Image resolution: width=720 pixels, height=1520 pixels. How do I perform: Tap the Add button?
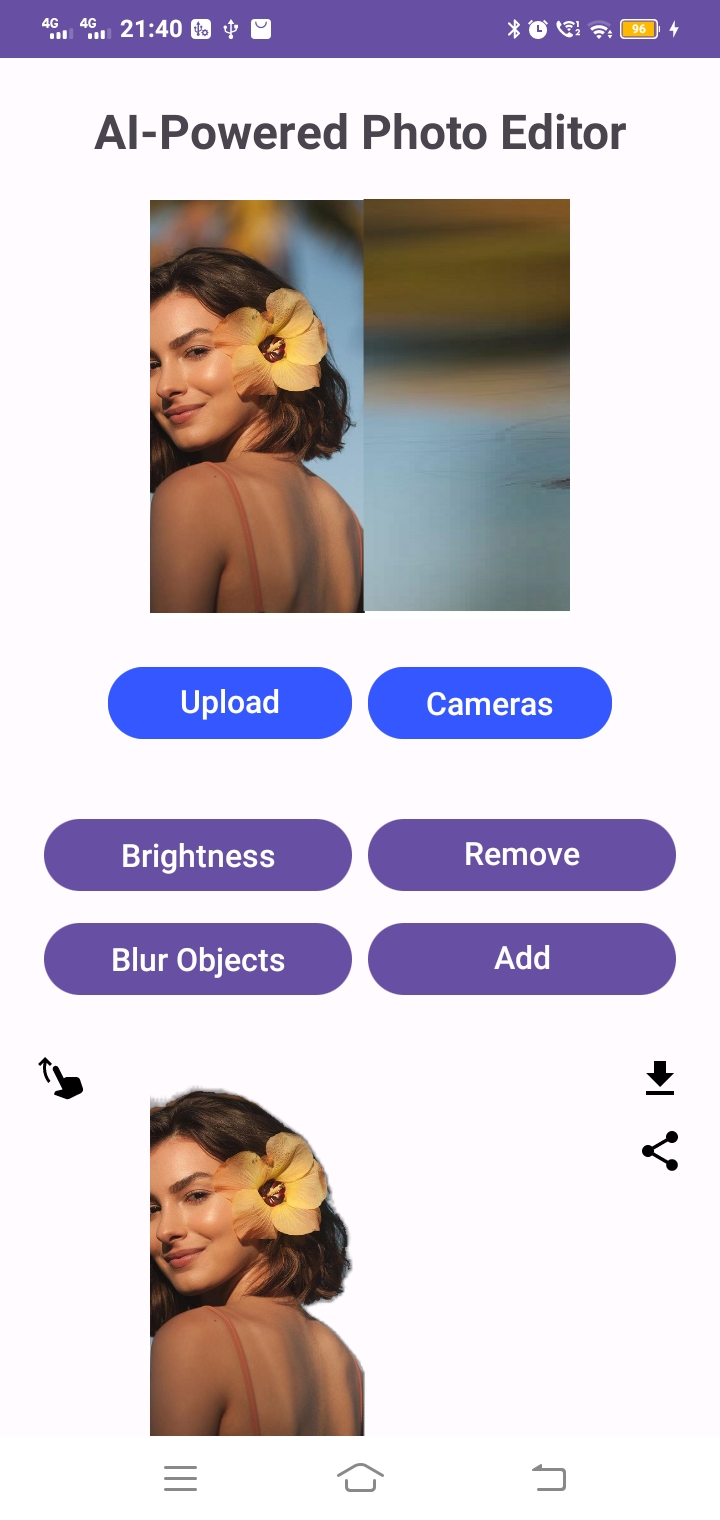click(x=522, y=959)
